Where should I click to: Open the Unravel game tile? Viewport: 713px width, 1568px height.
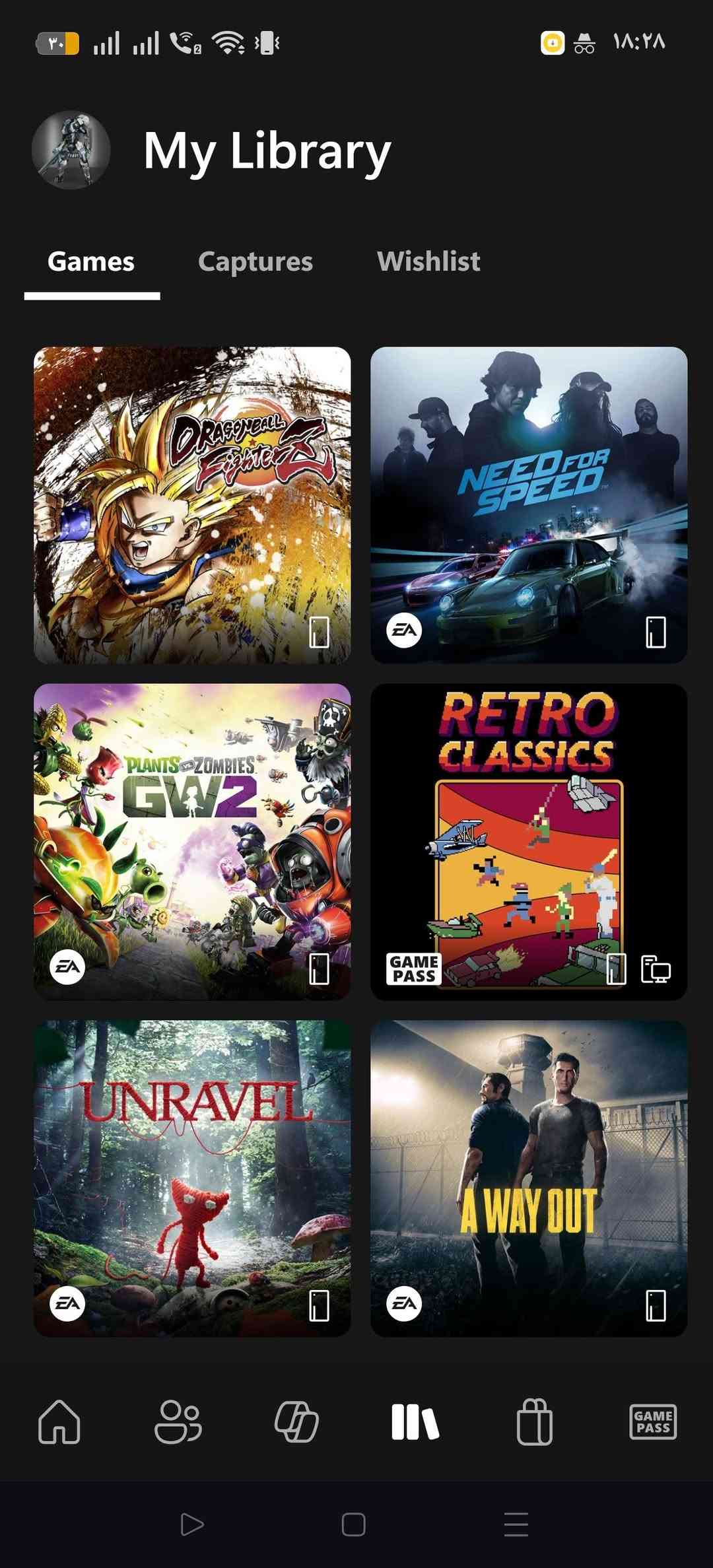coord(192,1178)
